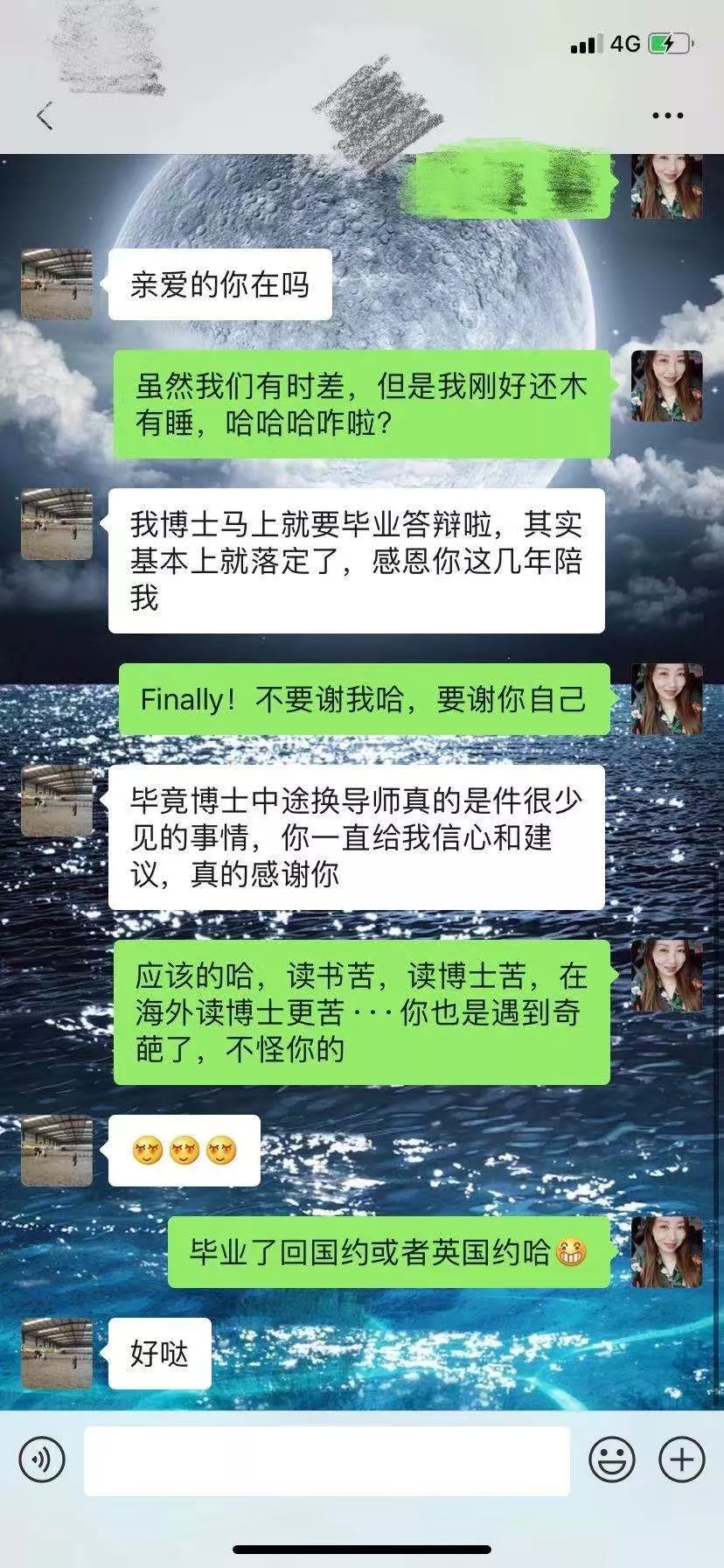Open the plus attachments menu
The height and width of the screenshot is (1568, 724).
point(681,1459)
